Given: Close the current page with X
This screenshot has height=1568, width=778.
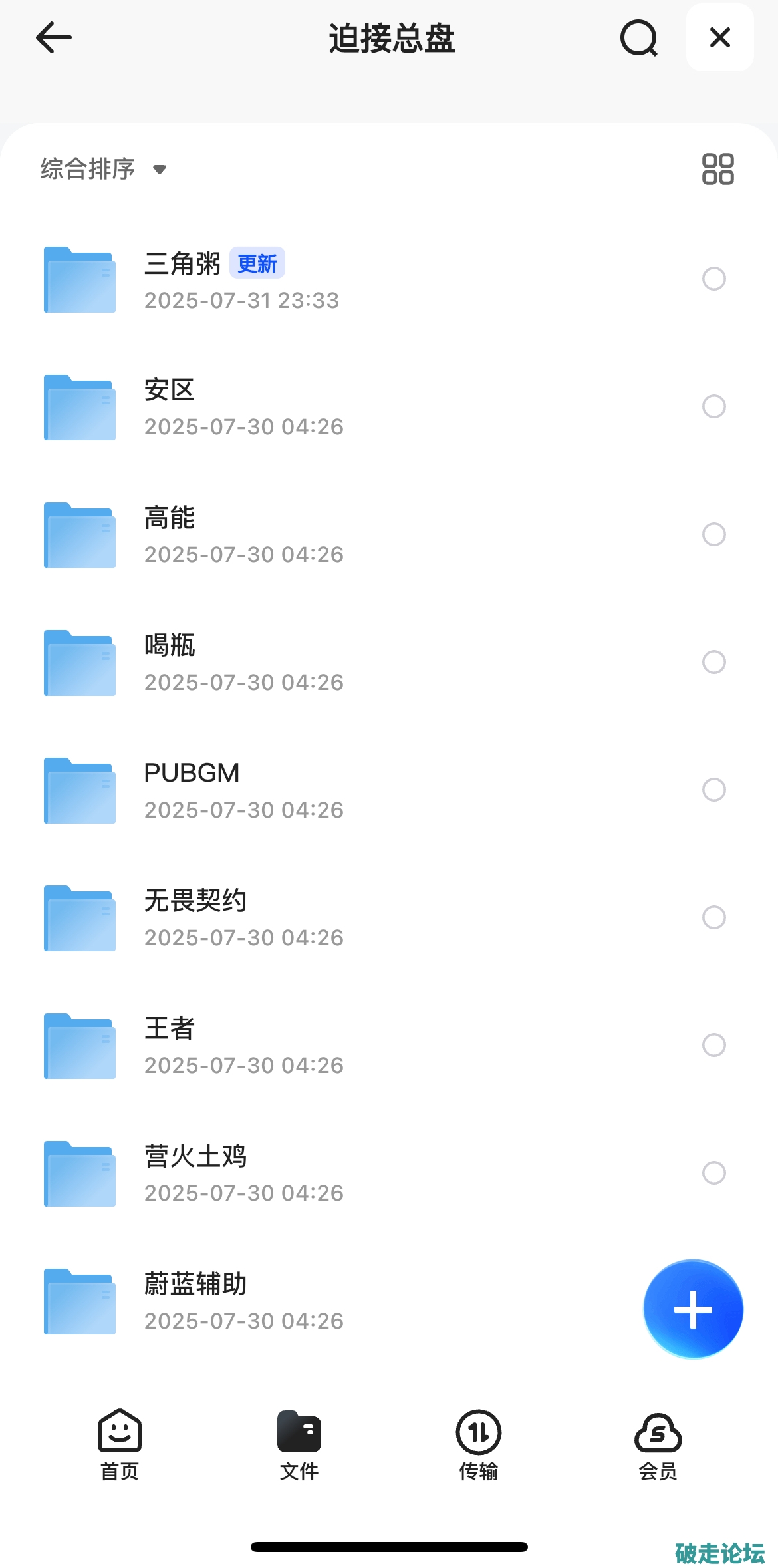Looking at the screenshot, I should click(719, 37).
